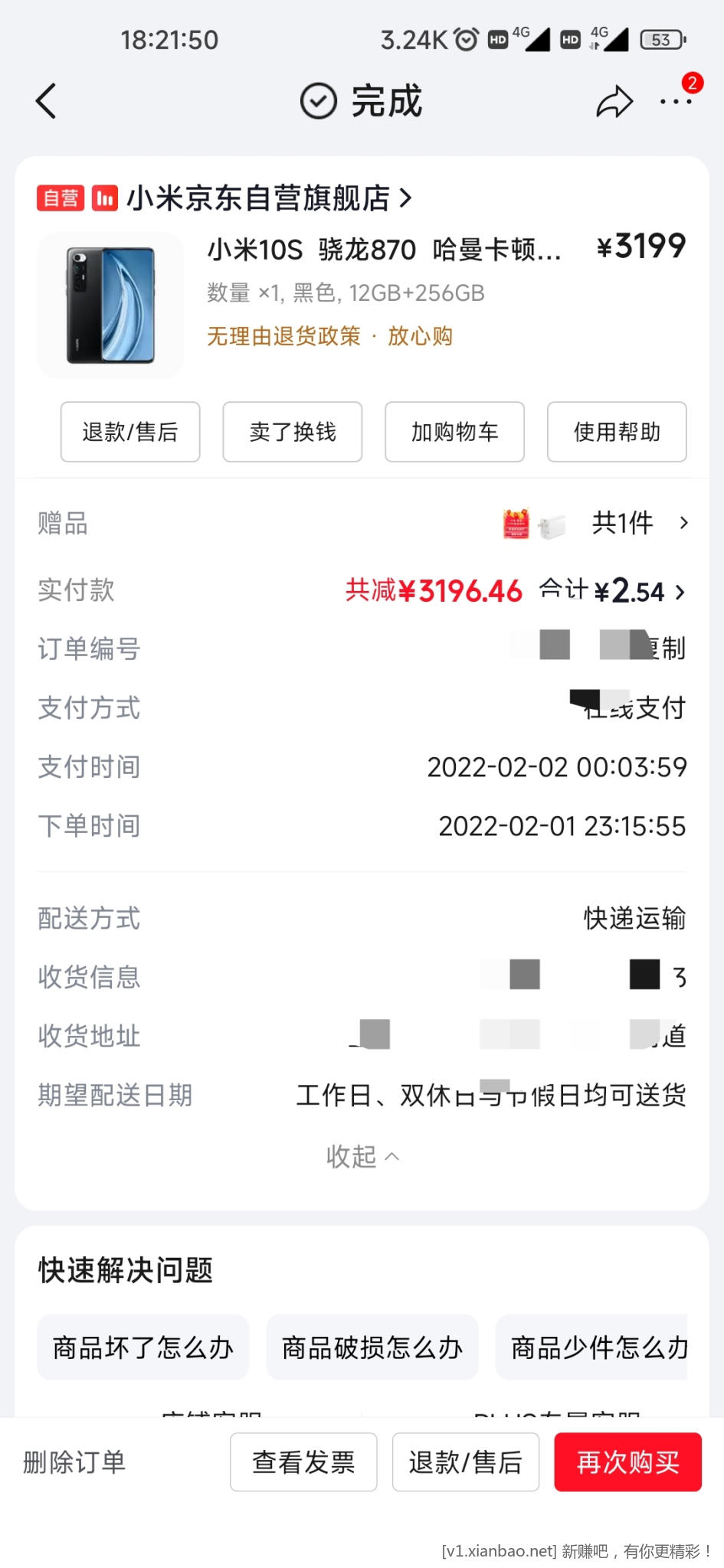Tap 再次购买 to buy again
724x1568 pixels.
628,1462
